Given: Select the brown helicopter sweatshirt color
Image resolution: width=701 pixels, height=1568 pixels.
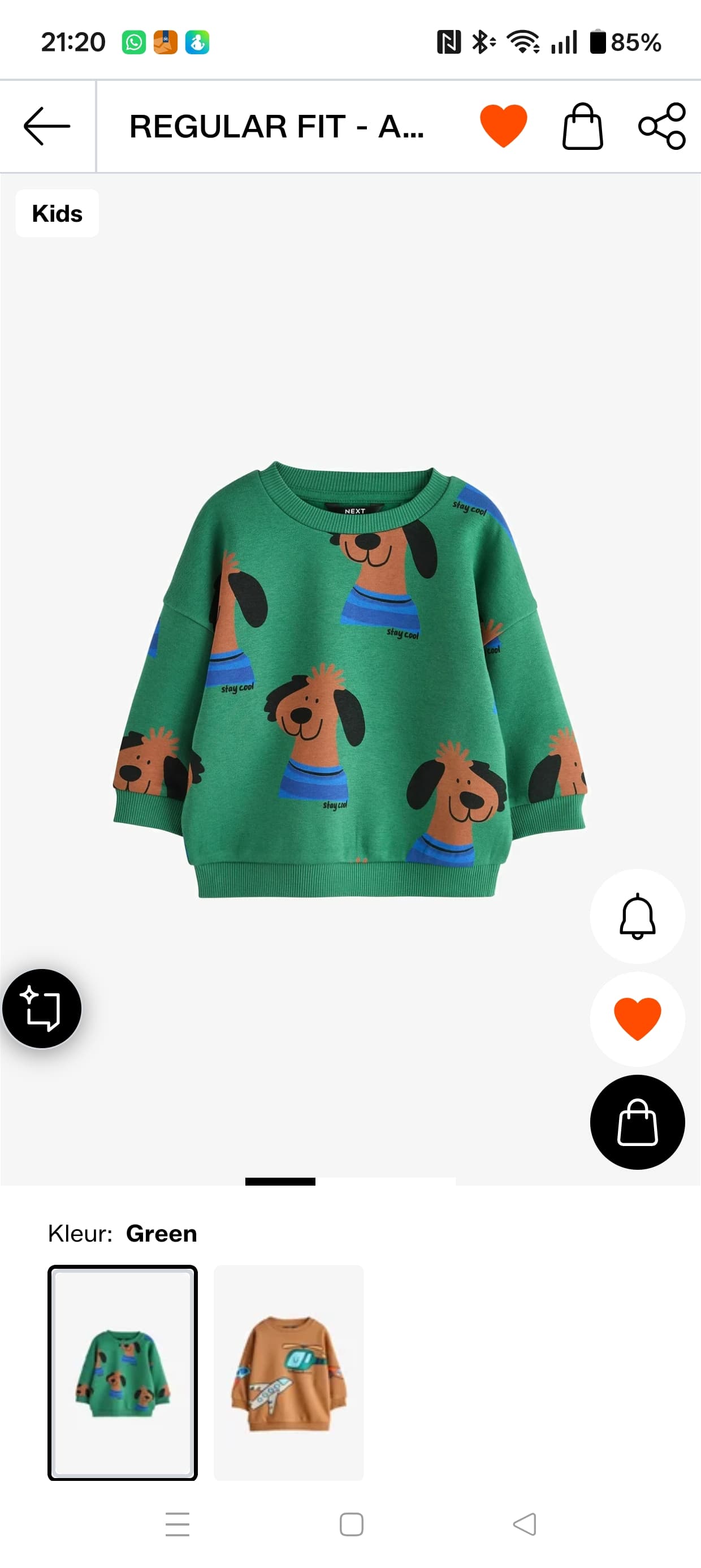Looking at the screenshot, I should [289, 1373].
